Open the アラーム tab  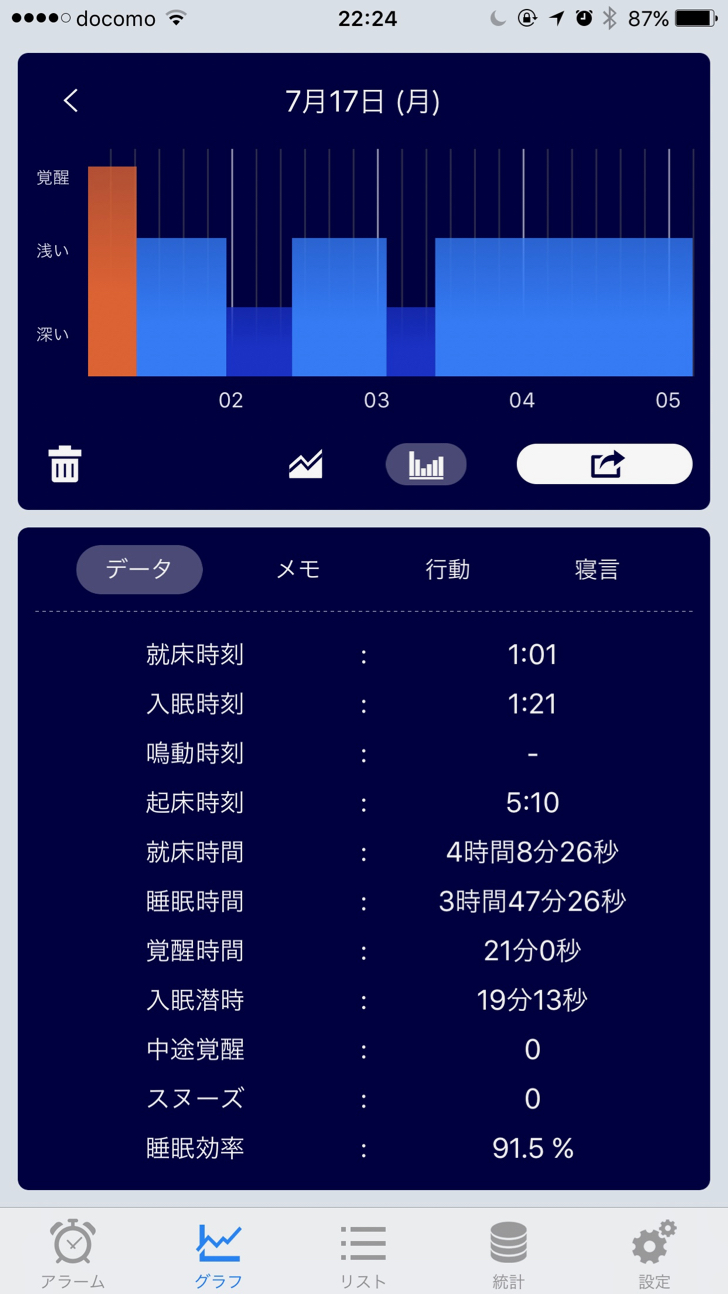coord(73,1252)
